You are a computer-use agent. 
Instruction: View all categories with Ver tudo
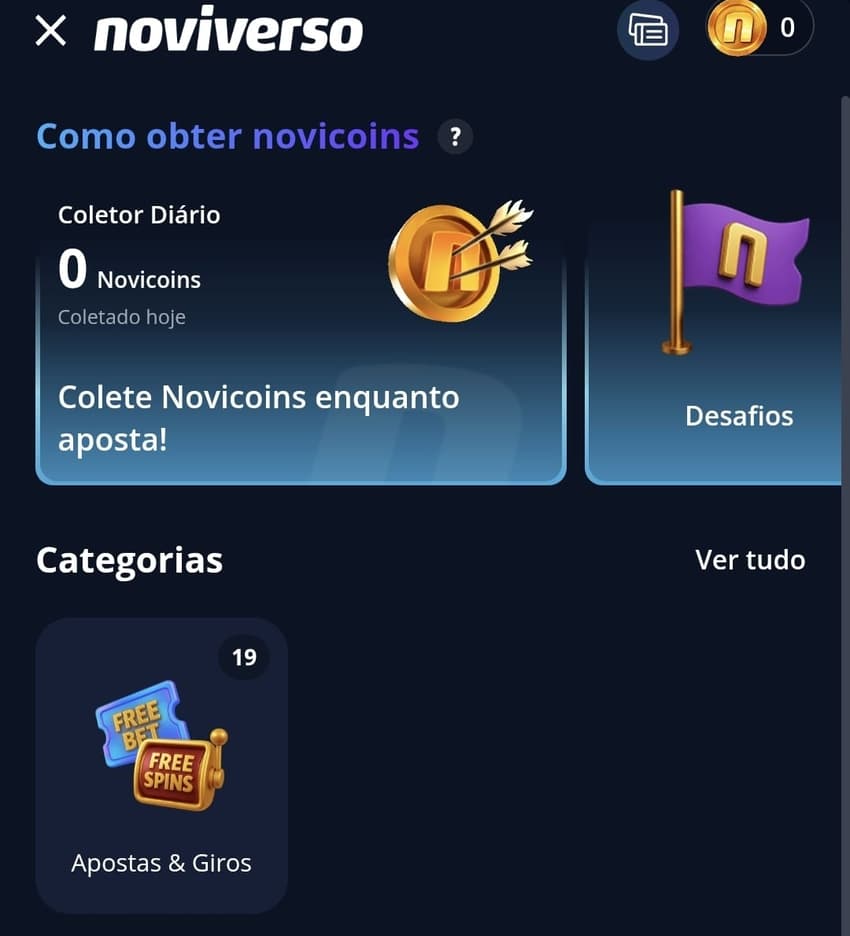click(750, 560)
